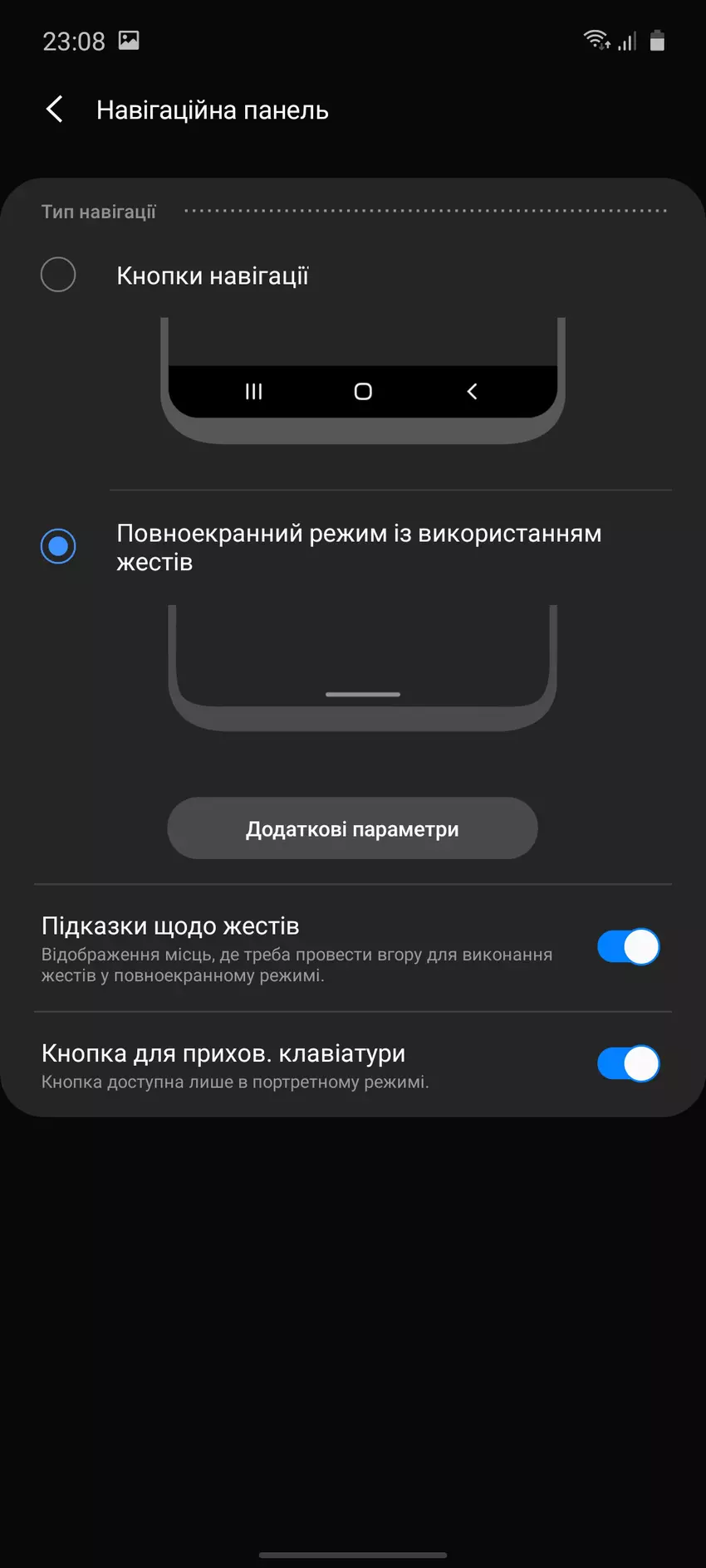Screen dimensions: 706x1568
Task: Turn off Кнопка для прихов. клавіатури
Action: coord(628,1064)
